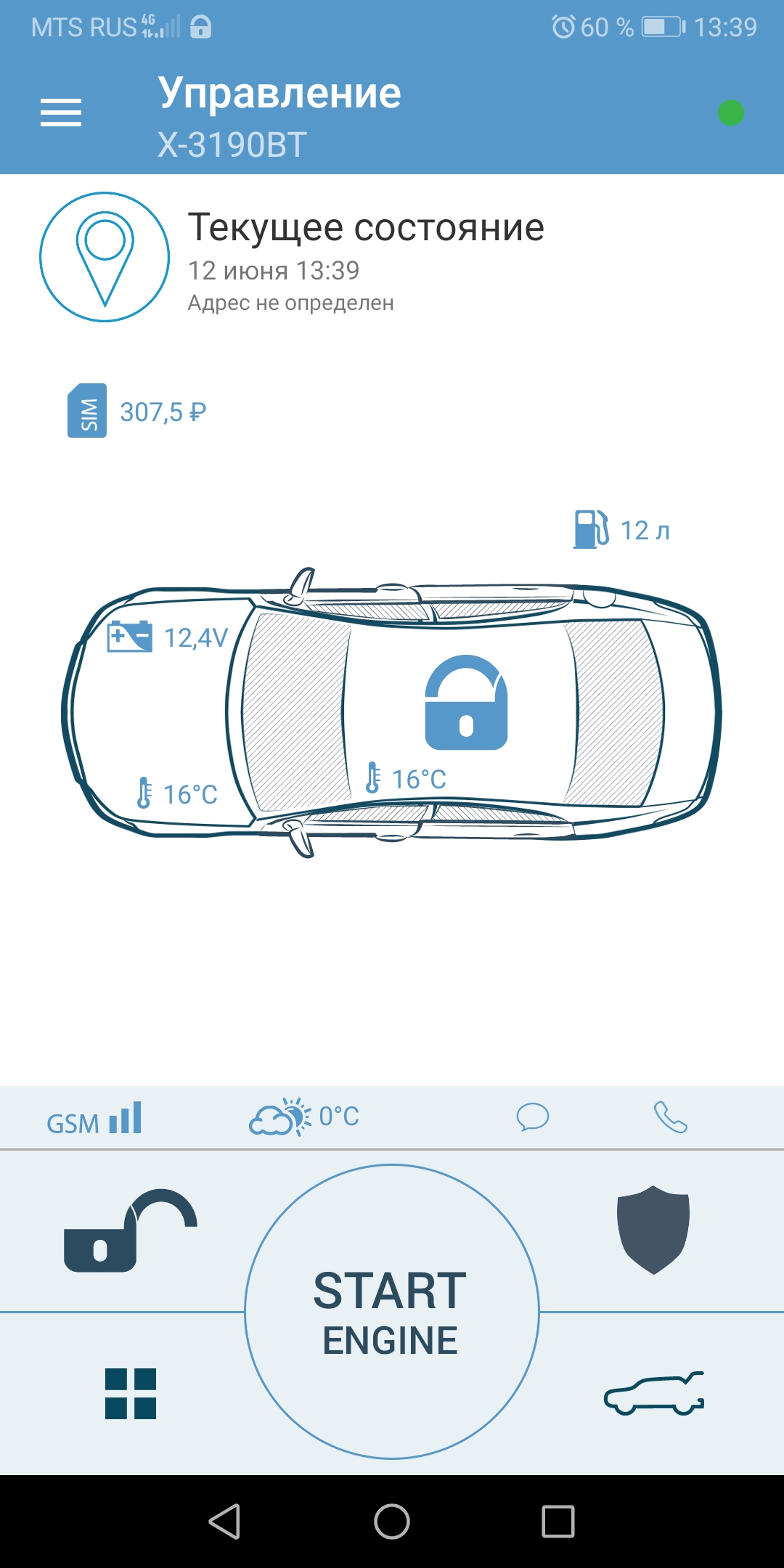The image size is (784, 1568).
Task: Go back using the system back button
Action: [224, 1522]
